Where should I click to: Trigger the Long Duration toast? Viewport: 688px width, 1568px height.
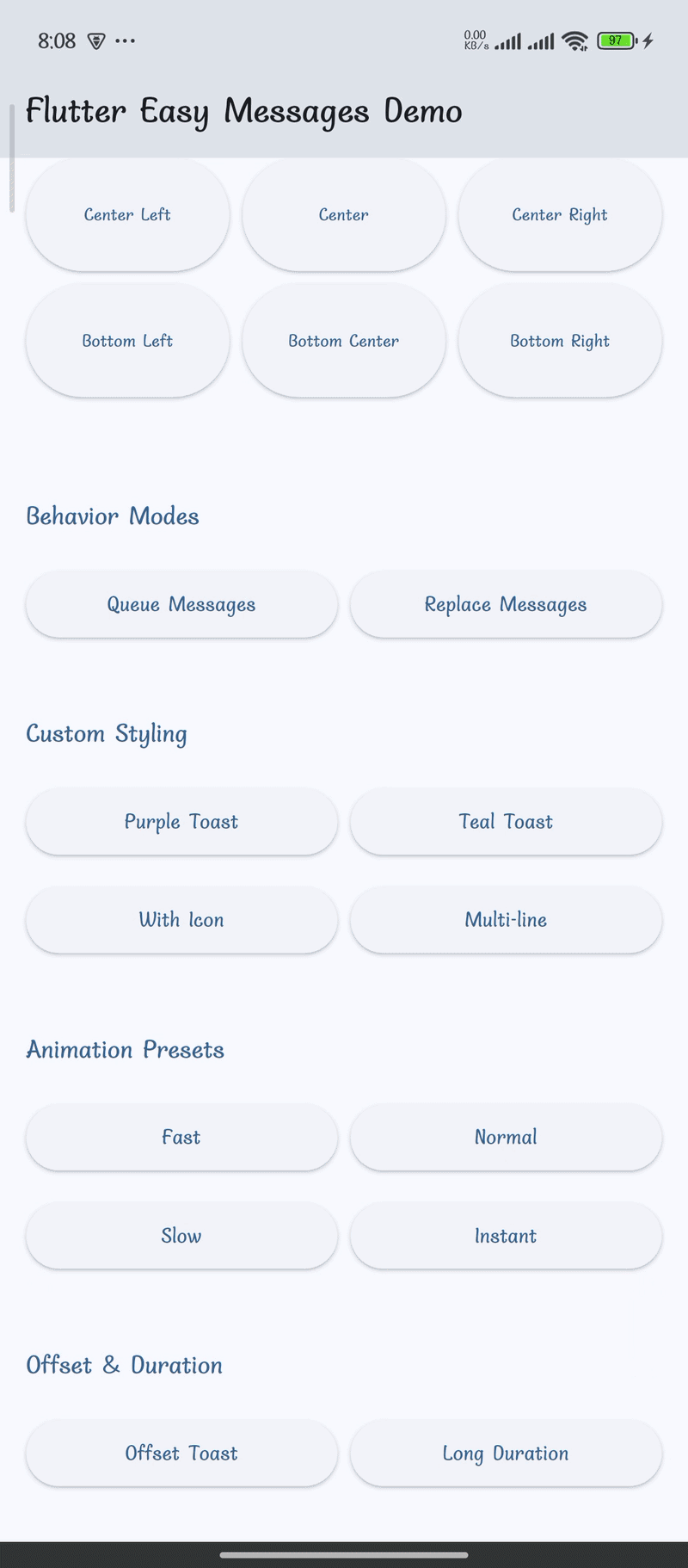pyautogui.click(x=506, y=1453)
